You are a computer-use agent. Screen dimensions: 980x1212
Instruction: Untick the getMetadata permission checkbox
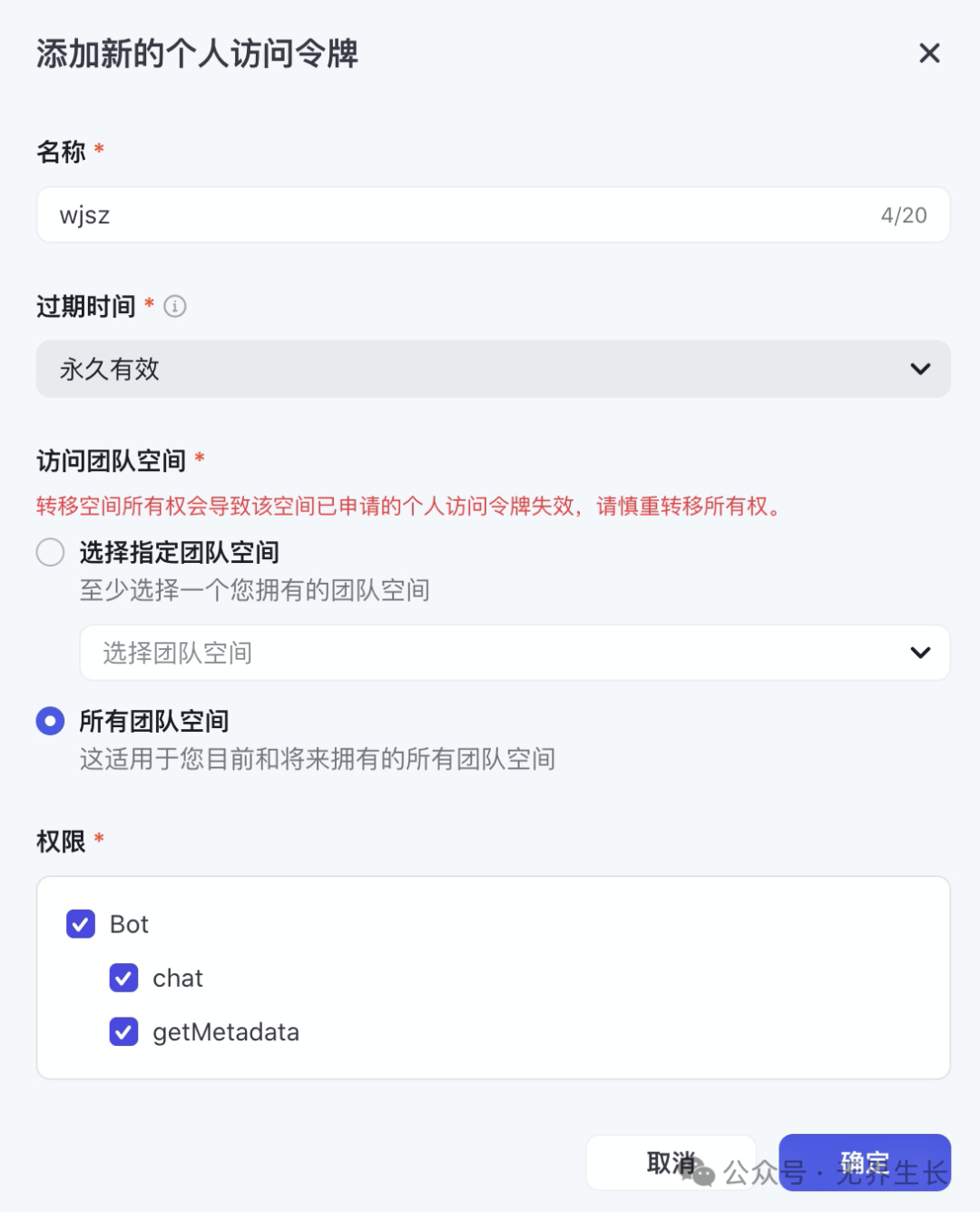[123, 1032]
